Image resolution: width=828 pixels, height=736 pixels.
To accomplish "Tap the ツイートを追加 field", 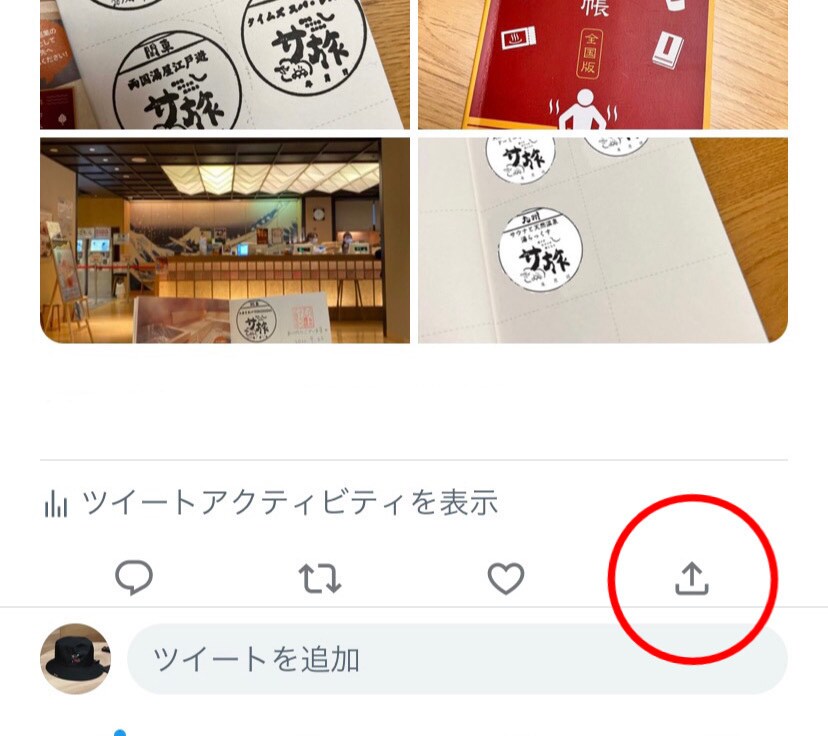I will pos(456,660).
